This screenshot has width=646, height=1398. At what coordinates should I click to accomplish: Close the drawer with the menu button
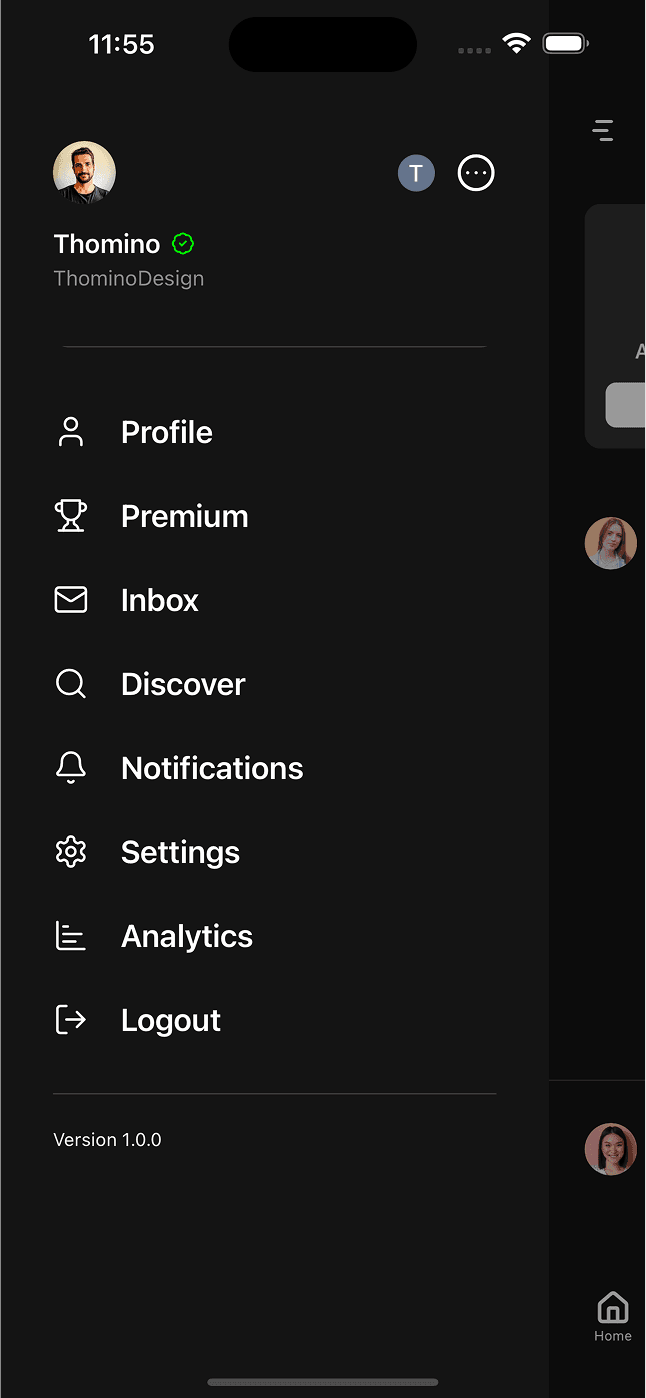pyautogui.click(x=603, y=130)
